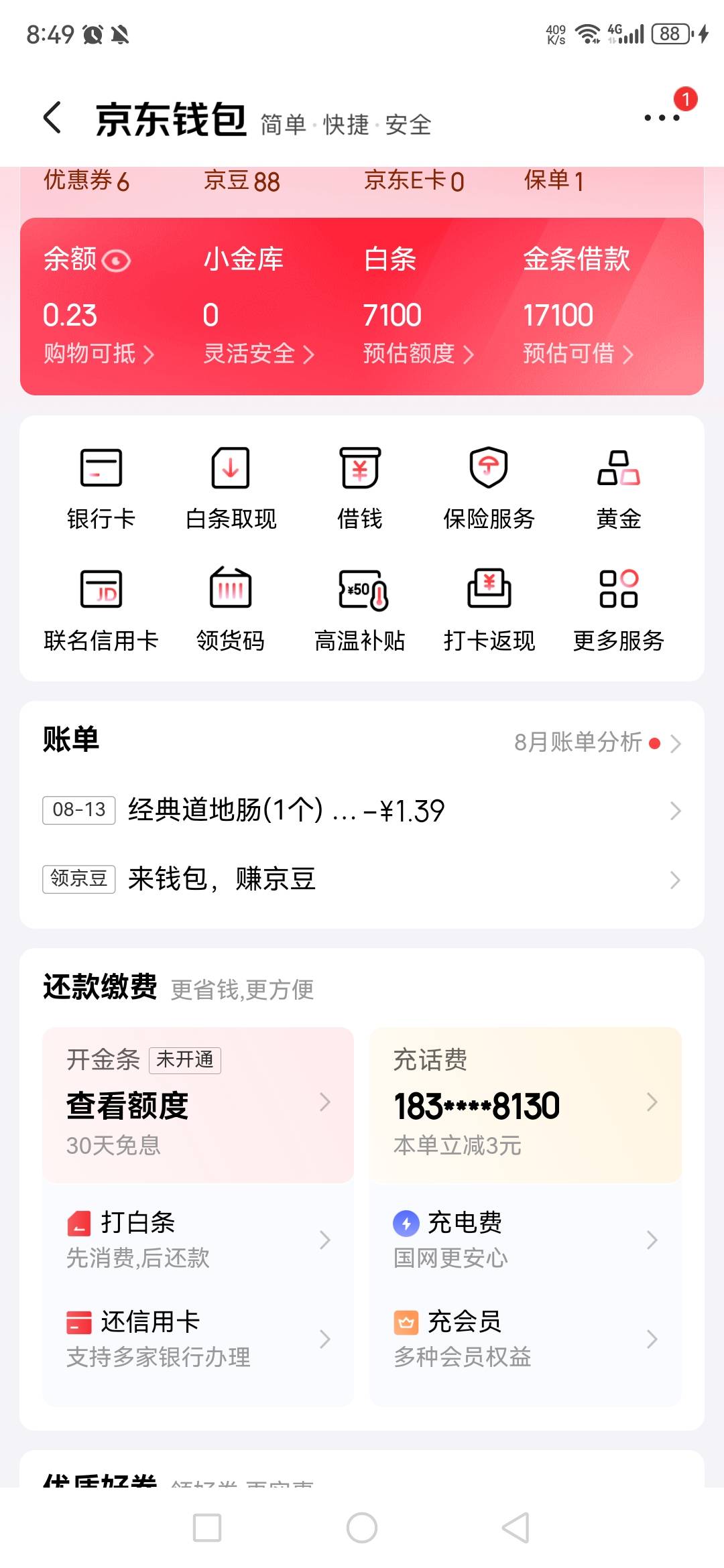The height and width of the screenshot is (1568, 724).
Task: Open the three-dot overflow menu
Action: (x=662, y=118)
